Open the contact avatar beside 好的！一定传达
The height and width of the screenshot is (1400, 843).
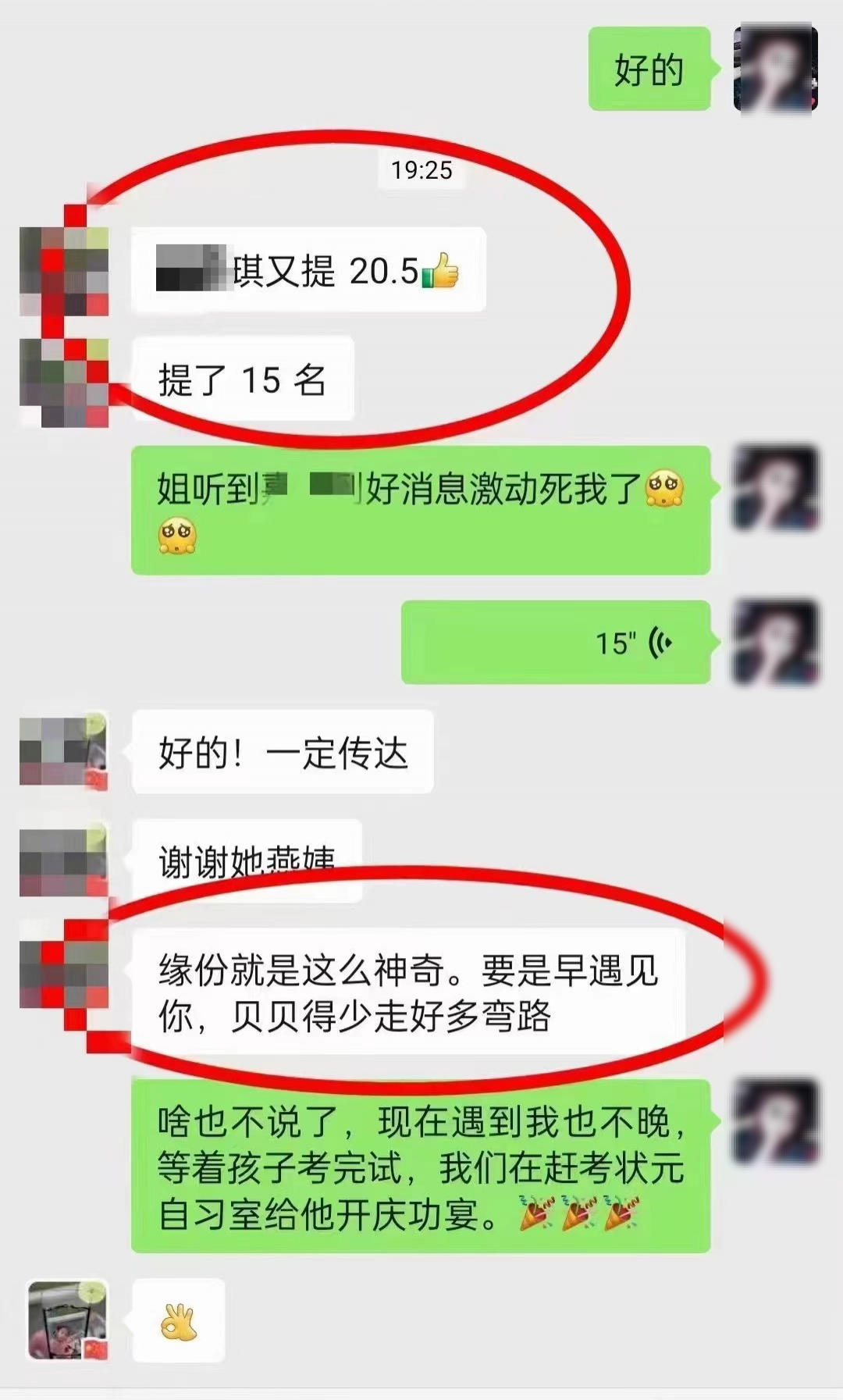pos(64,751)
